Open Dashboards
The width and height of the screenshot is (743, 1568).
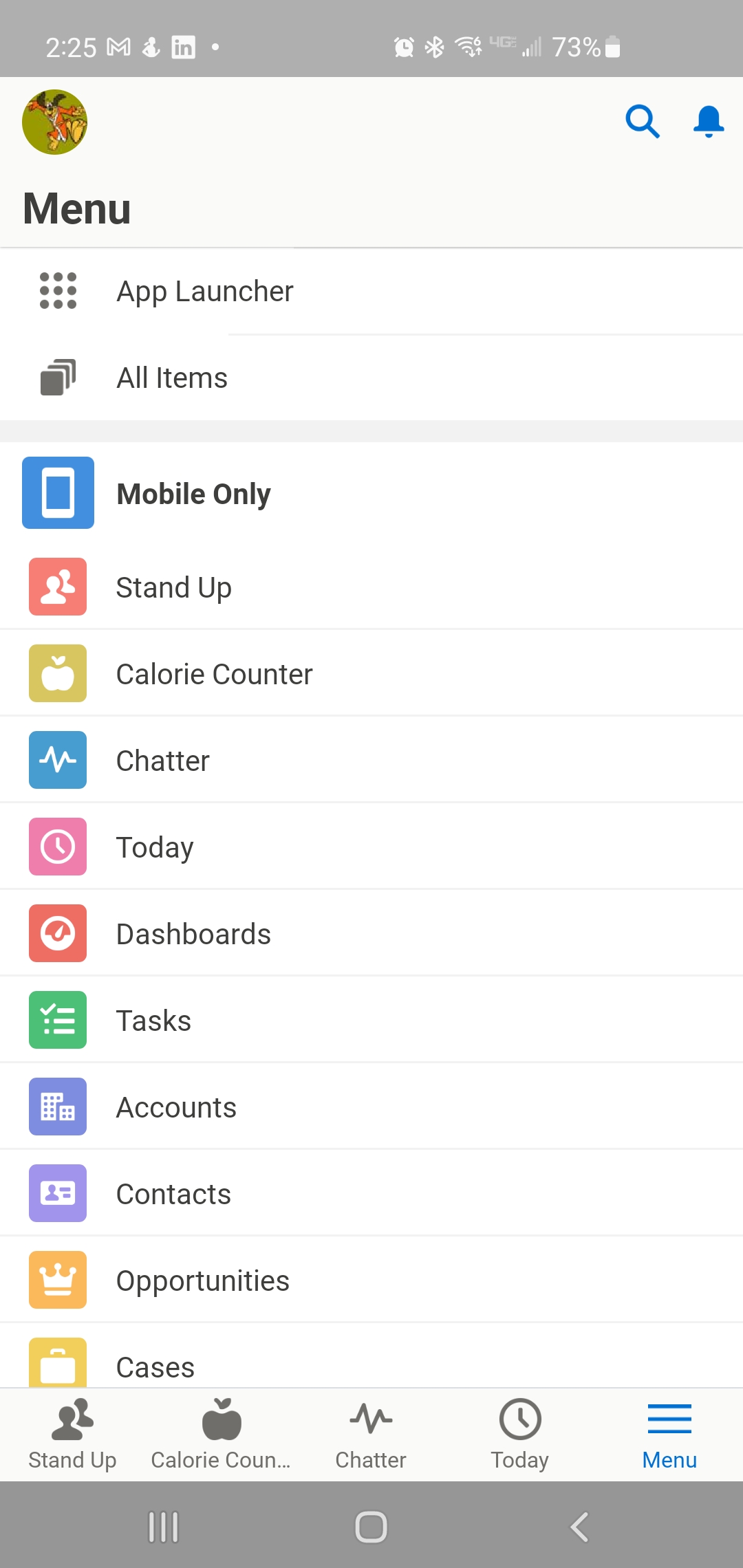(193, 934)
